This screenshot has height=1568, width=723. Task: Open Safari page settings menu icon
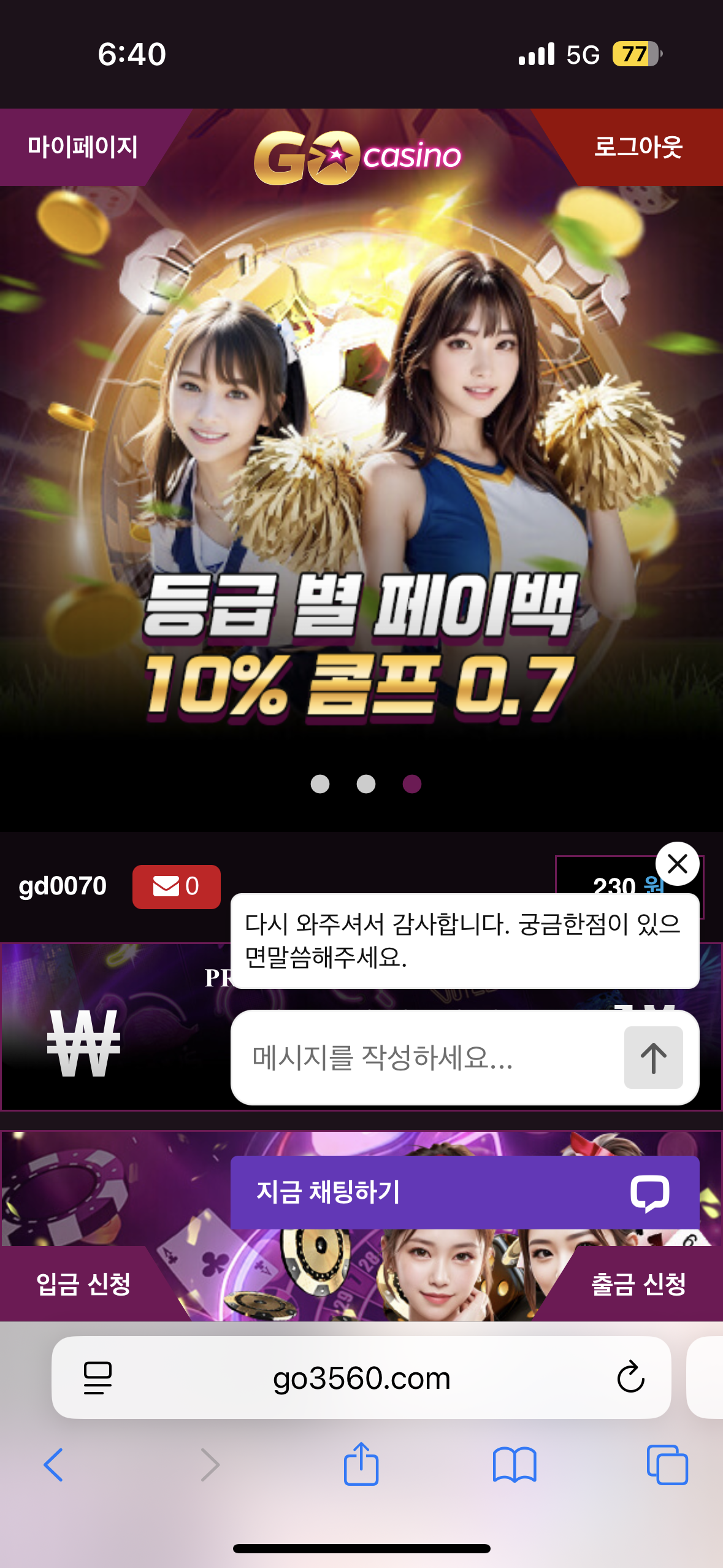tap(98, 1378)
